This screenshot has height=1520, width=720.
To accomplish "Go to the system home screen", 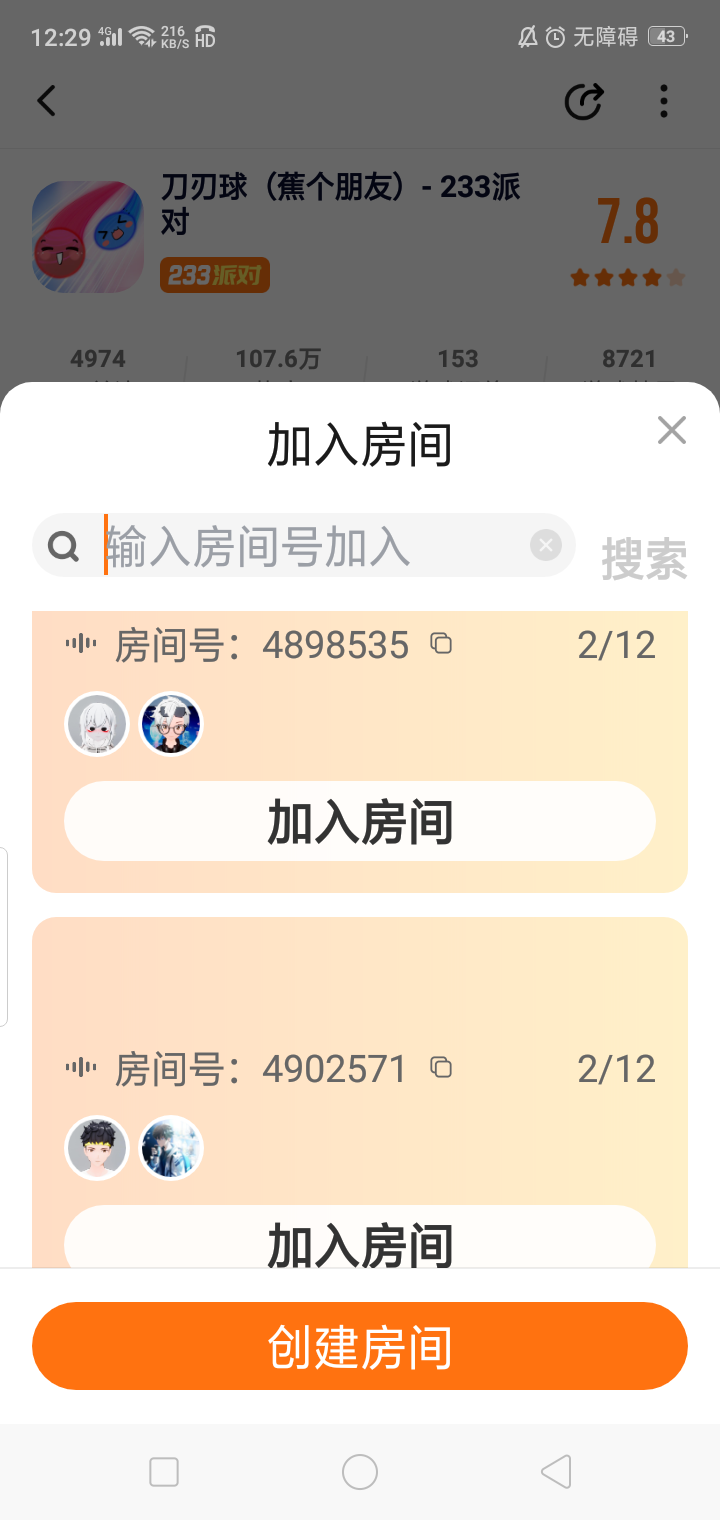I will coord(360,1472).
